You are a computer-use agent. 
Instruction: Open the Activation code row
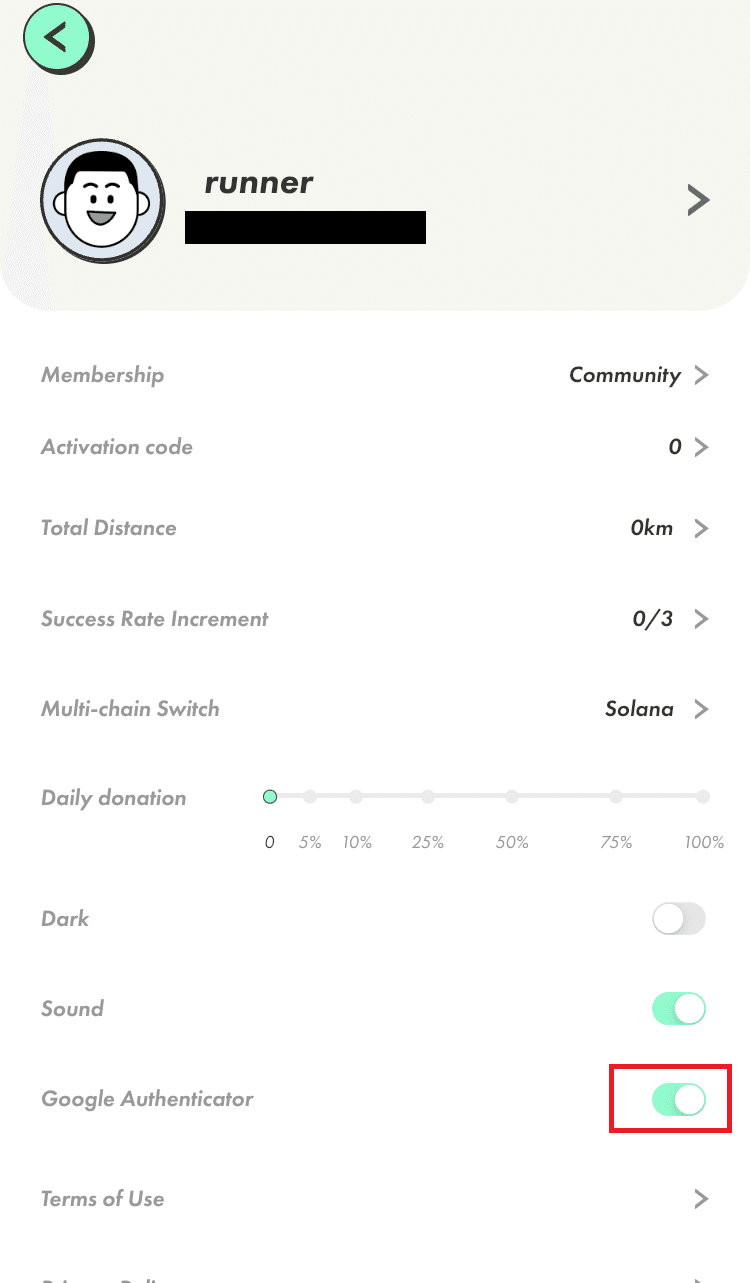[375, 447]
